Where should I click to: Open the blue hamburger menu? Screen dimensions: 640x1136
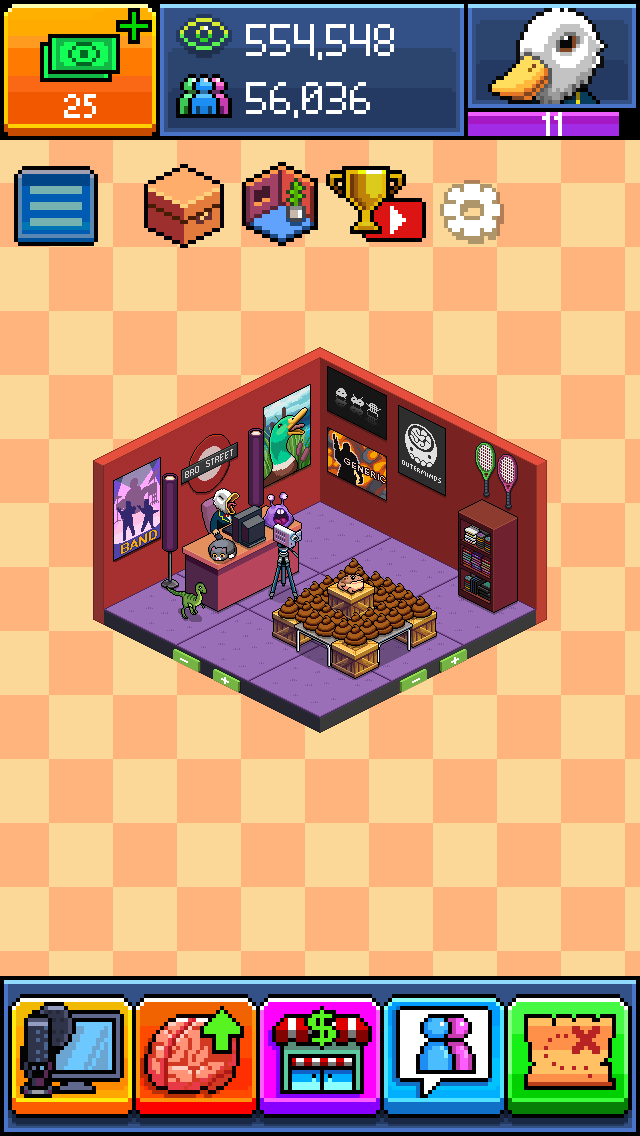(56, 207)
